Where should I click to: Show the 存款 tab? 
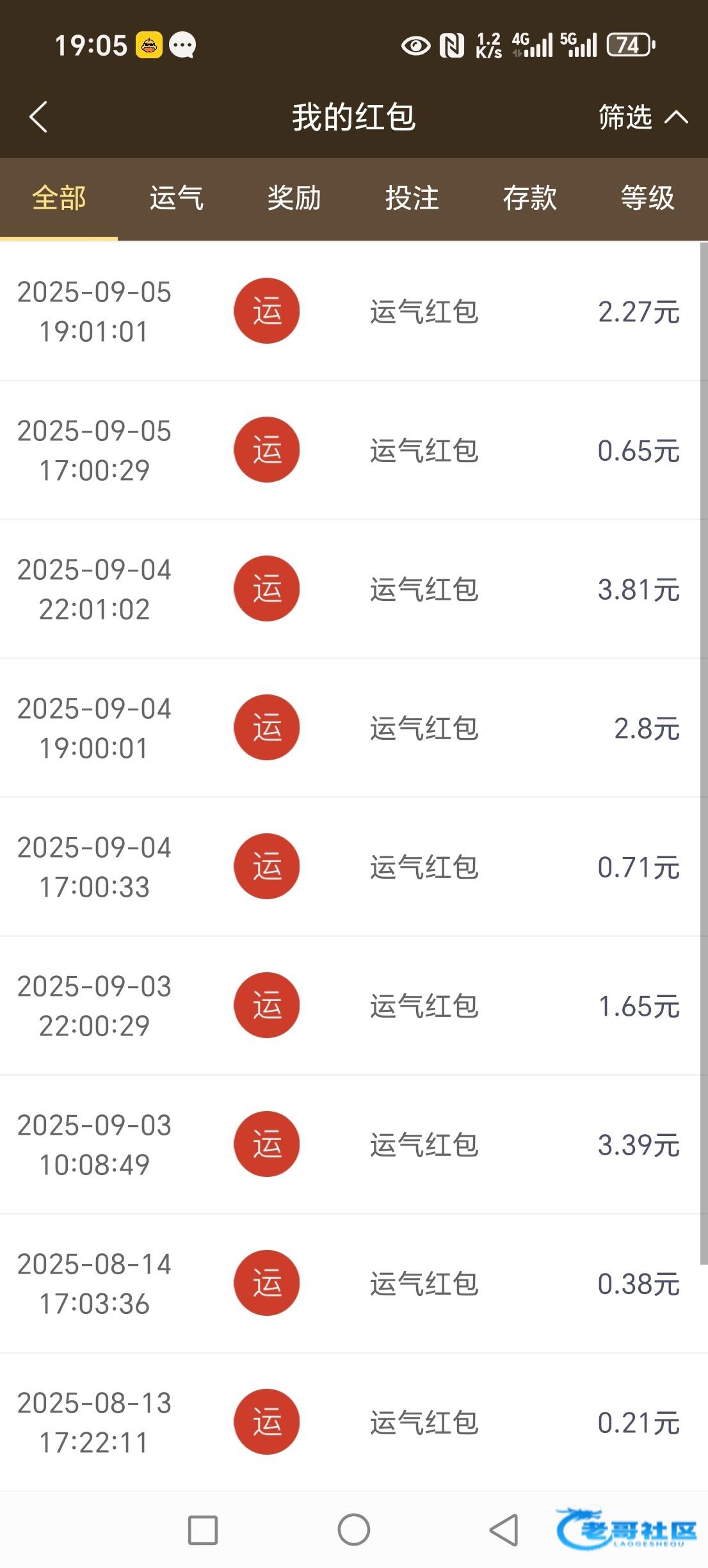point(530,198)
